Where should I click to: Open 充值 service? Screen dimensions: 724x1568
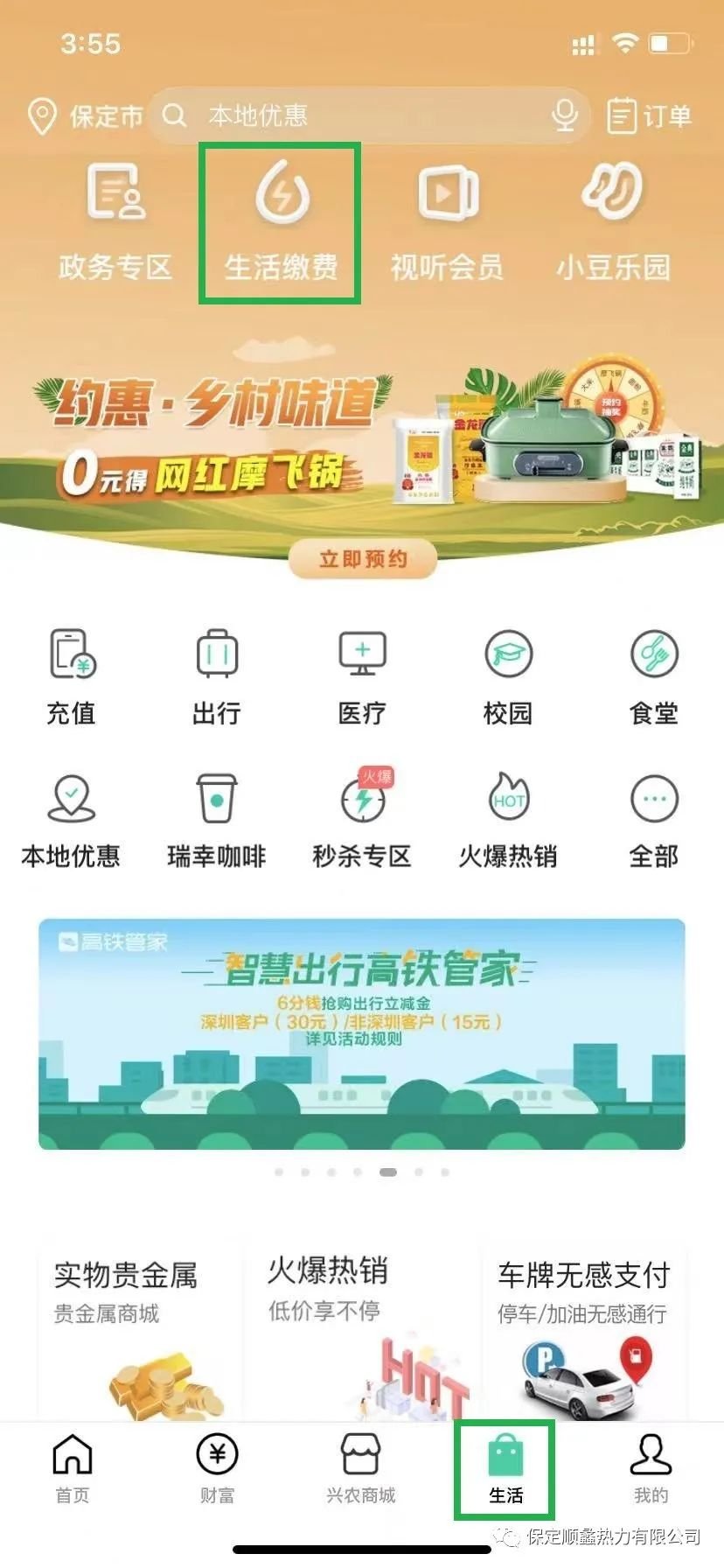tap(71, 676)
